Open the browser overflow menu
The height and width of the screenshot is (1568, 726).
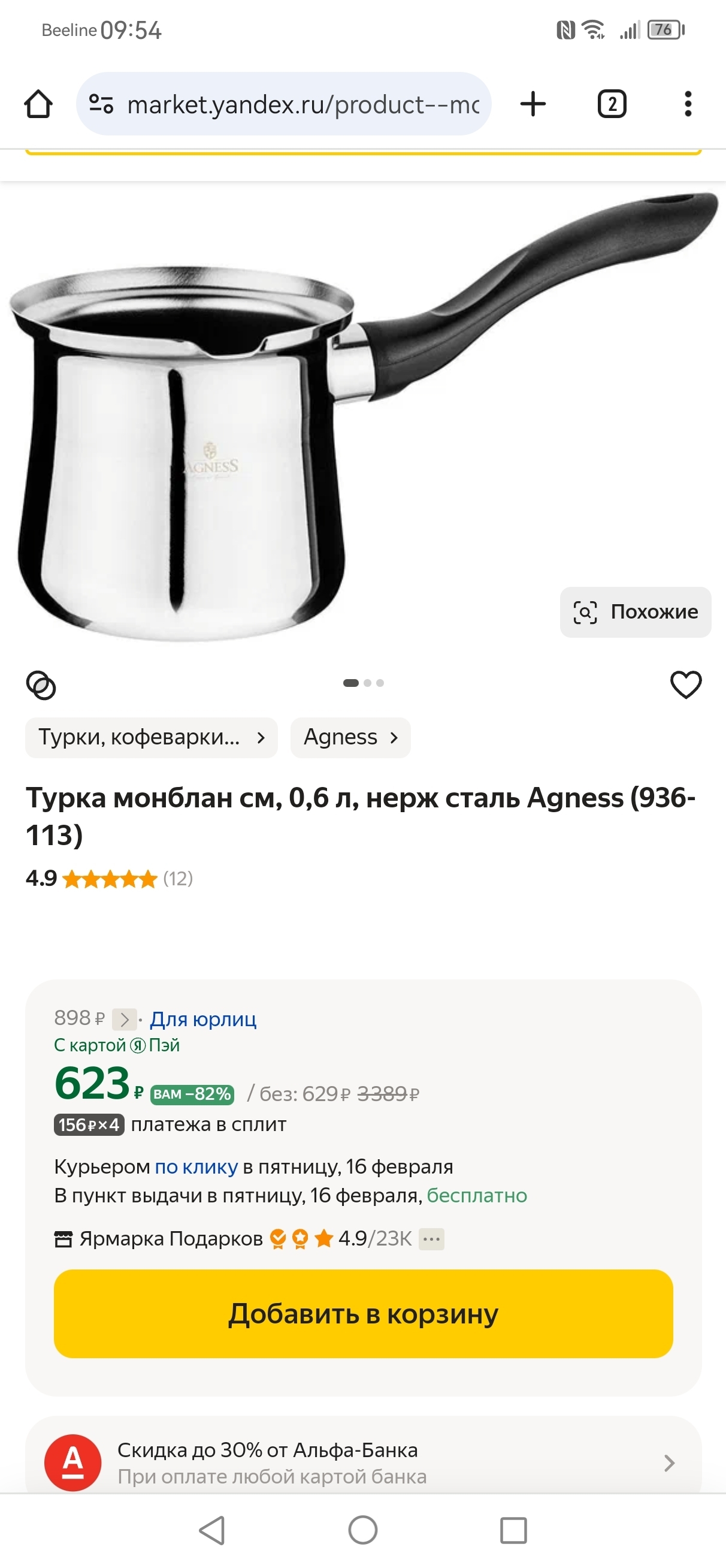point(688,104)
